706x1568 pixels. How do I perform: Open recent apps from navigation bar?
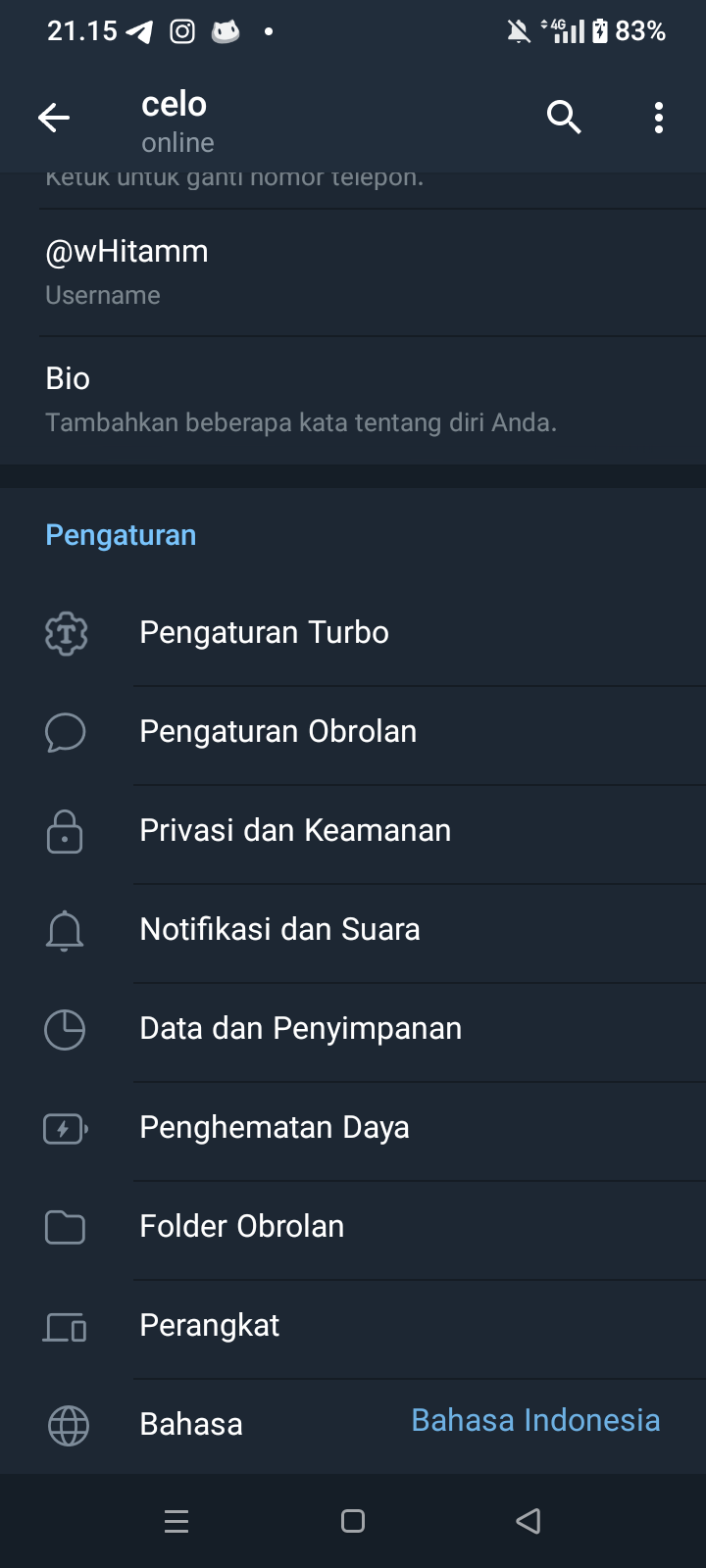tap(176, 1521)
